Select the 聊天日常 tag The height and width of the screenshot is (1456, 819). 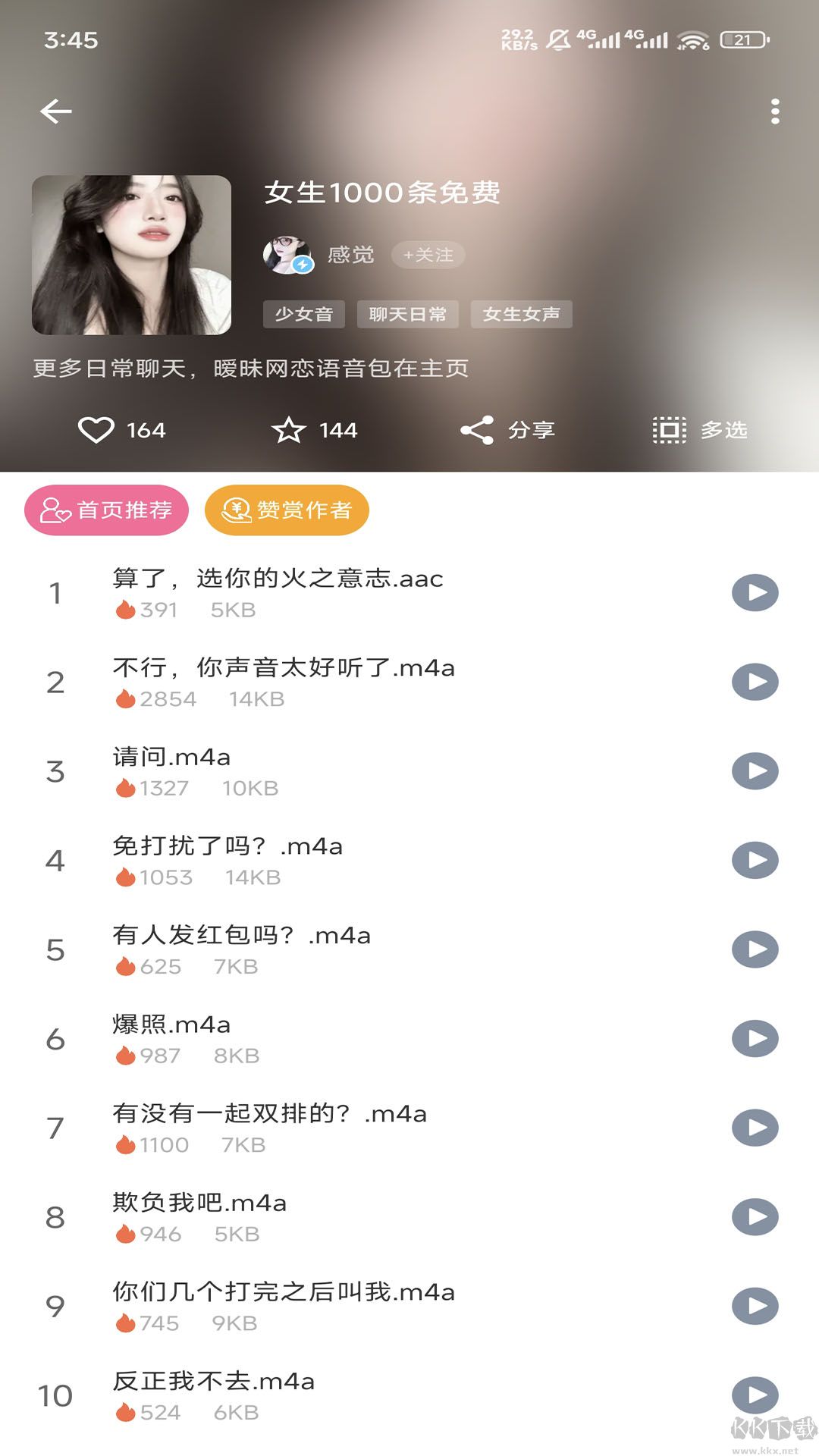click(x=407, y=314)
